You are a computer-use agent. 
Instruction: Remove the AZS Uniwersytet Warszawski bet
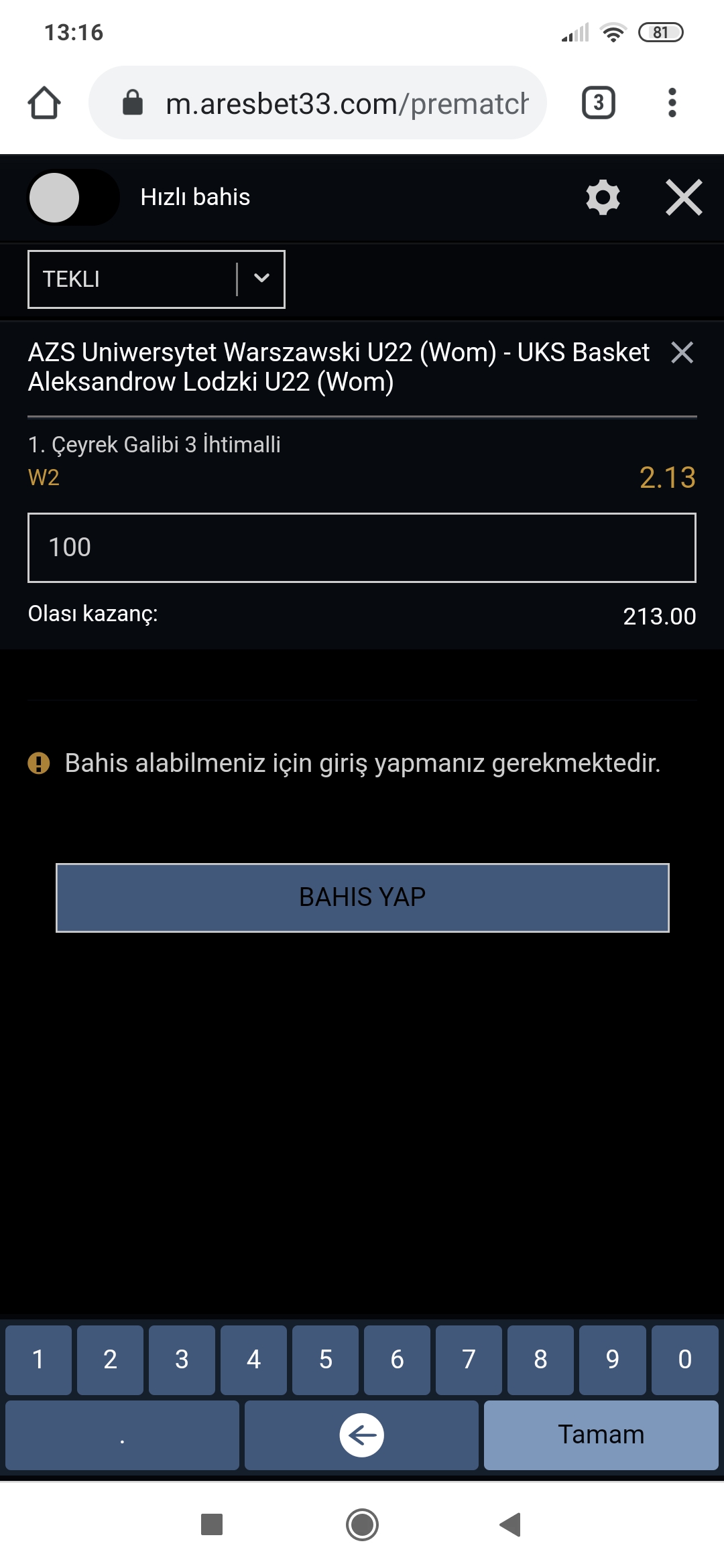click(x=682, y=352)
